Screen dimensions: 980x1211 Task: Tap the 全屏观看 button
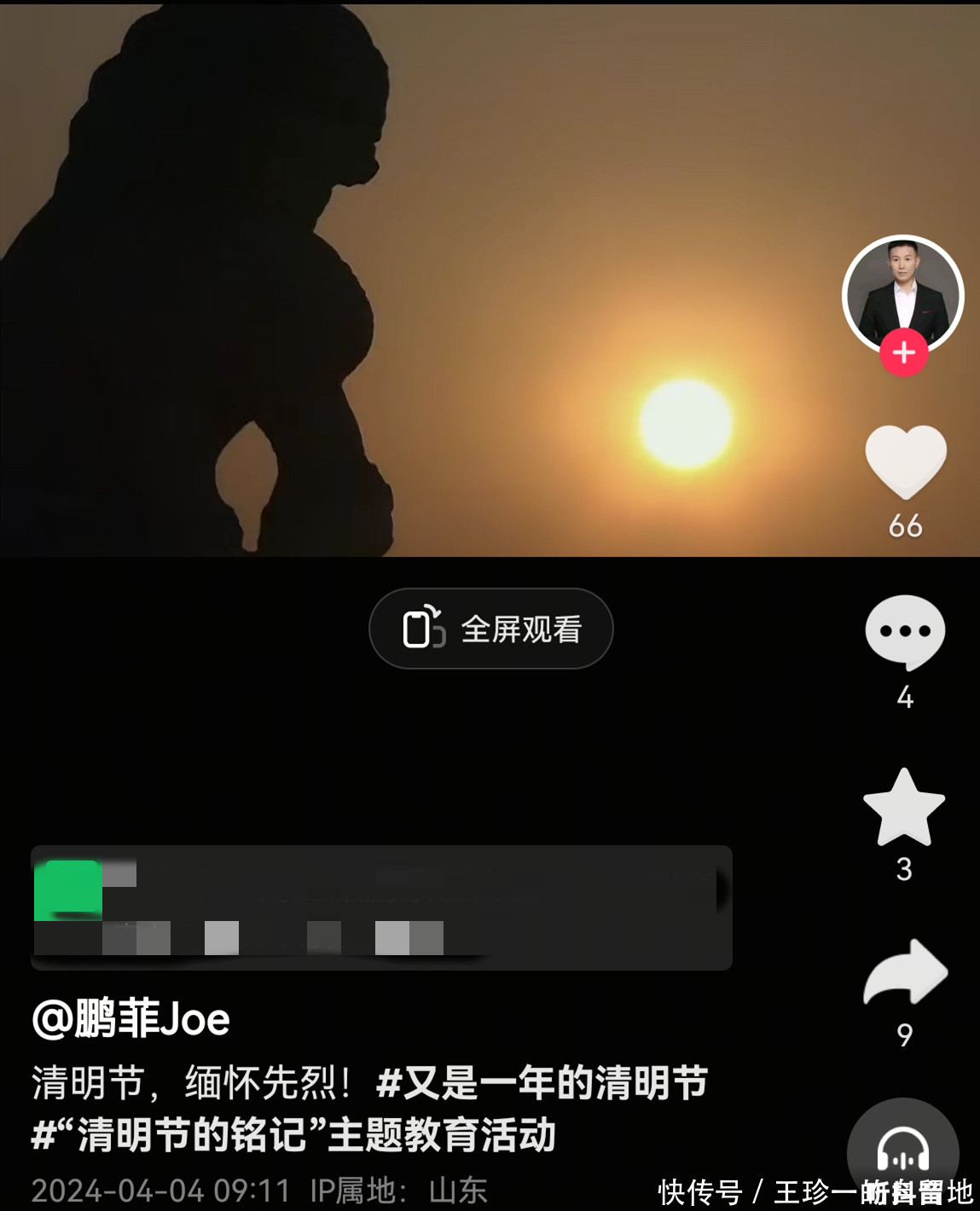pyautogui.click(x=491, y=629)
